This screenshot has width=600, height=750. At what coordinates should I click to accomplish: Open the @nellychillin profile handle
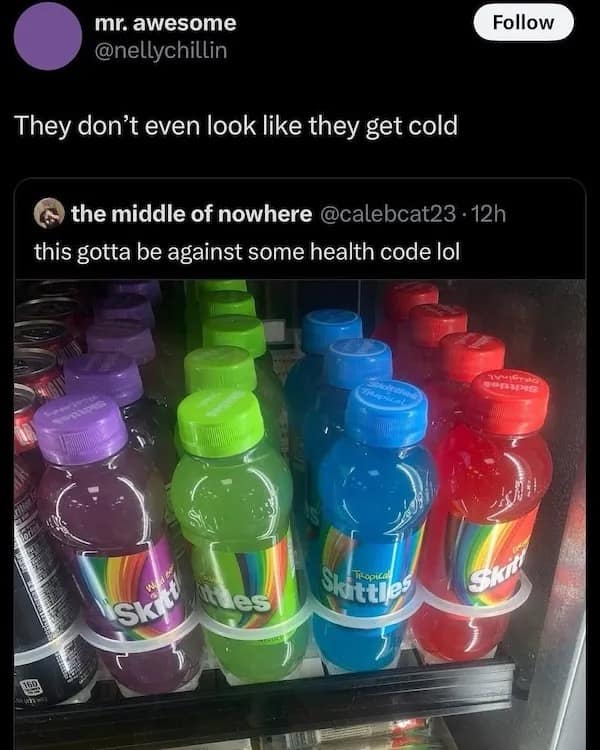160,50
